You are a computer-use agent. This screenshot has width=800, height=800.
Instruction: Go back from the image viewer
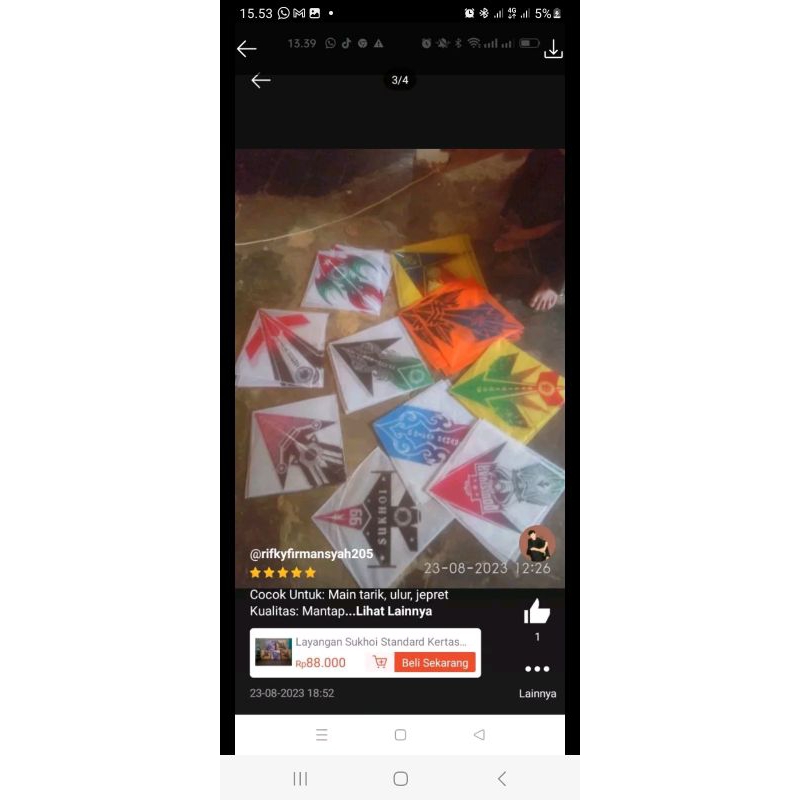(x=247, y=49)
